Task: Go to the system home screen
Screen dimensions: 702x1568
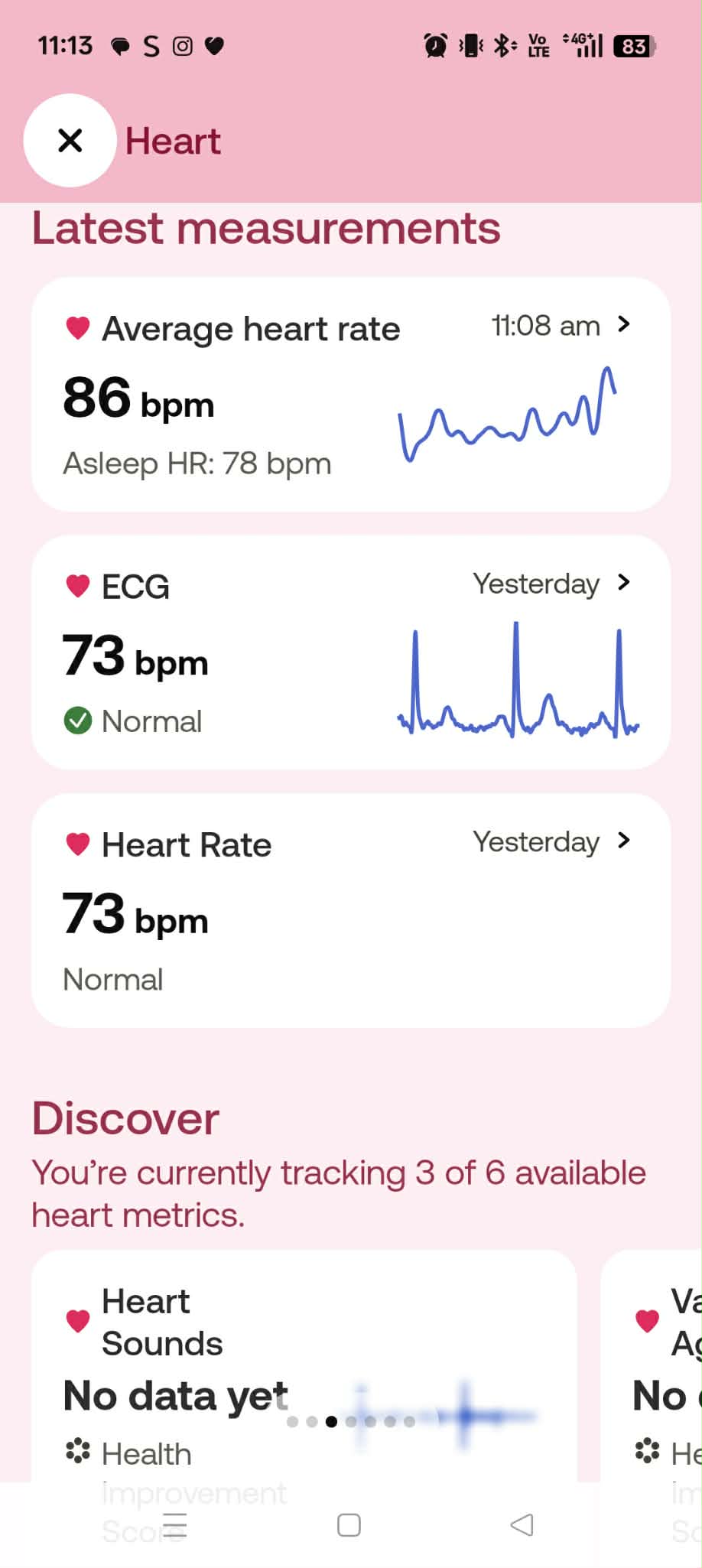Action: click(349, 1525)
